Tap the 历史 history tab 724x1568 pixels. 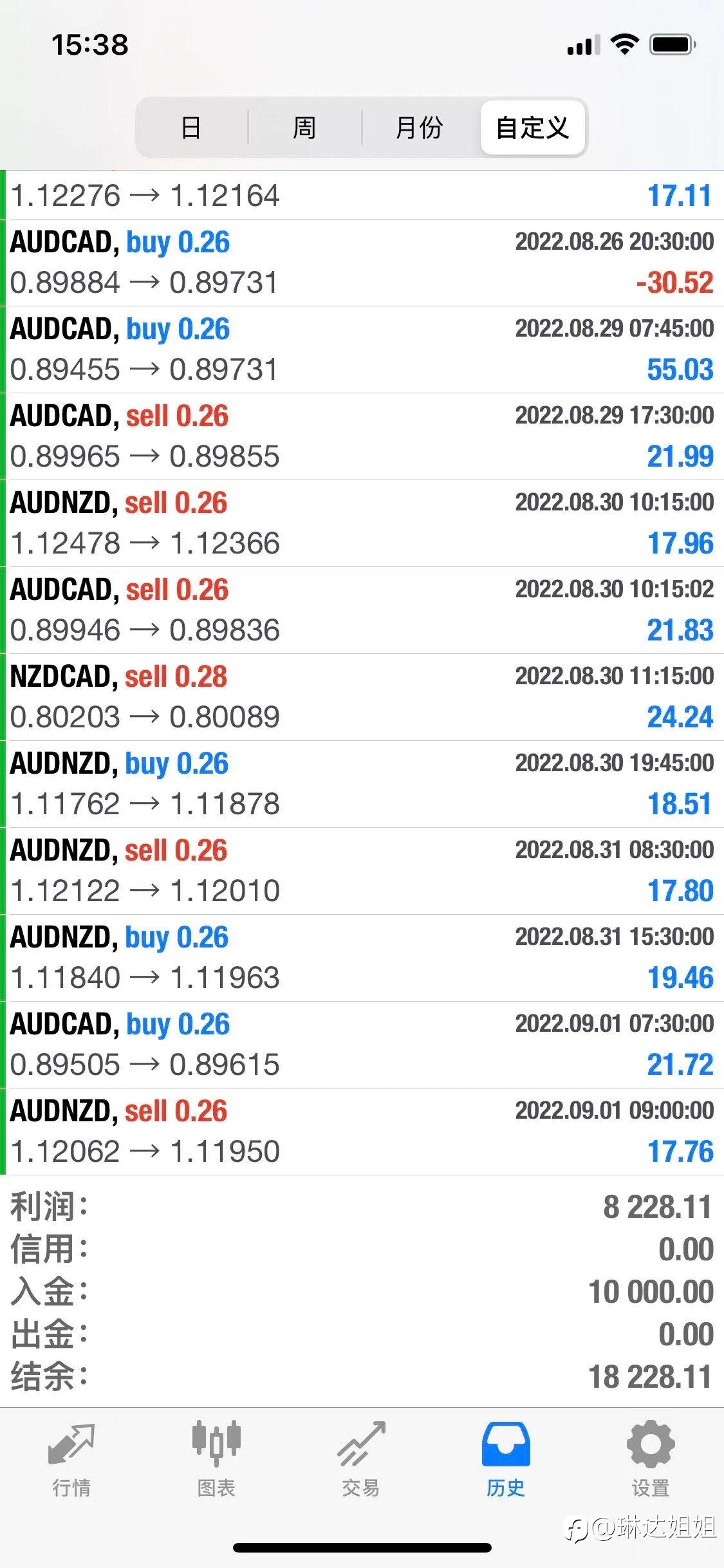coord(506,1460)
